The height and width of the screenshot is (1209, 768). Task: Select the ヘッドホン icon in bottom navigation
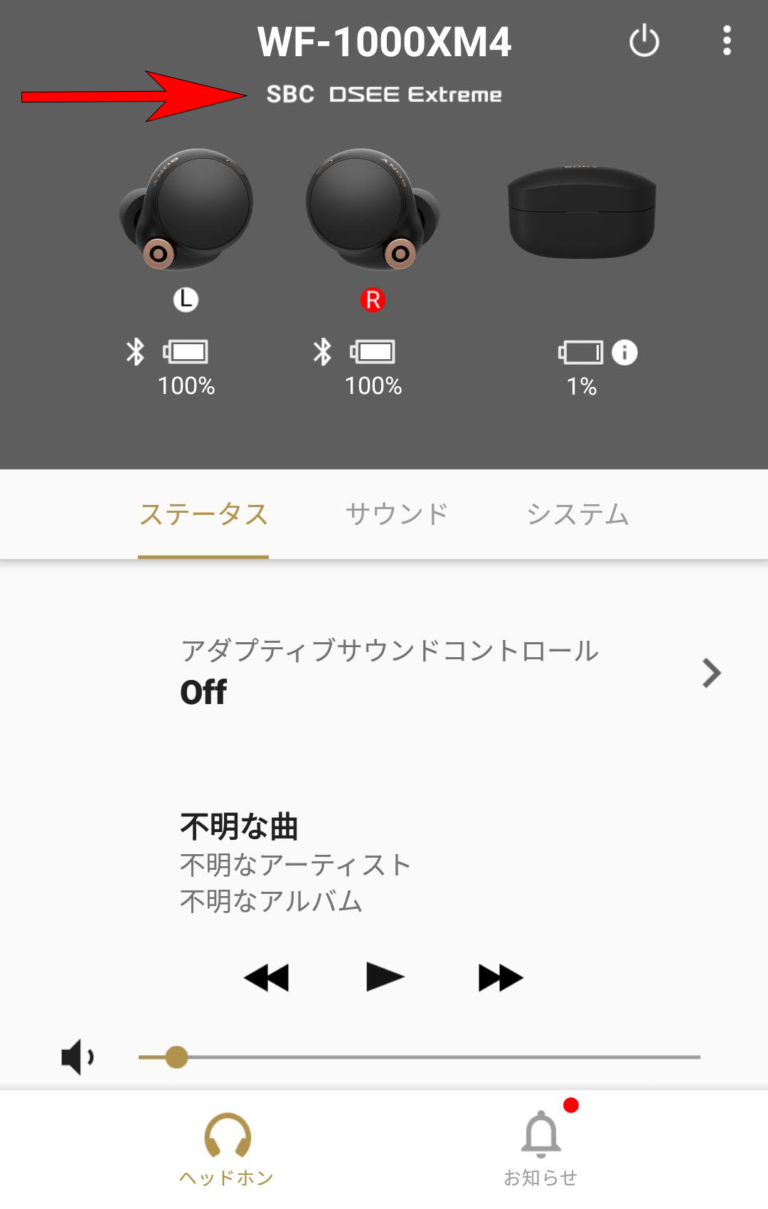tap(224, 1135)
